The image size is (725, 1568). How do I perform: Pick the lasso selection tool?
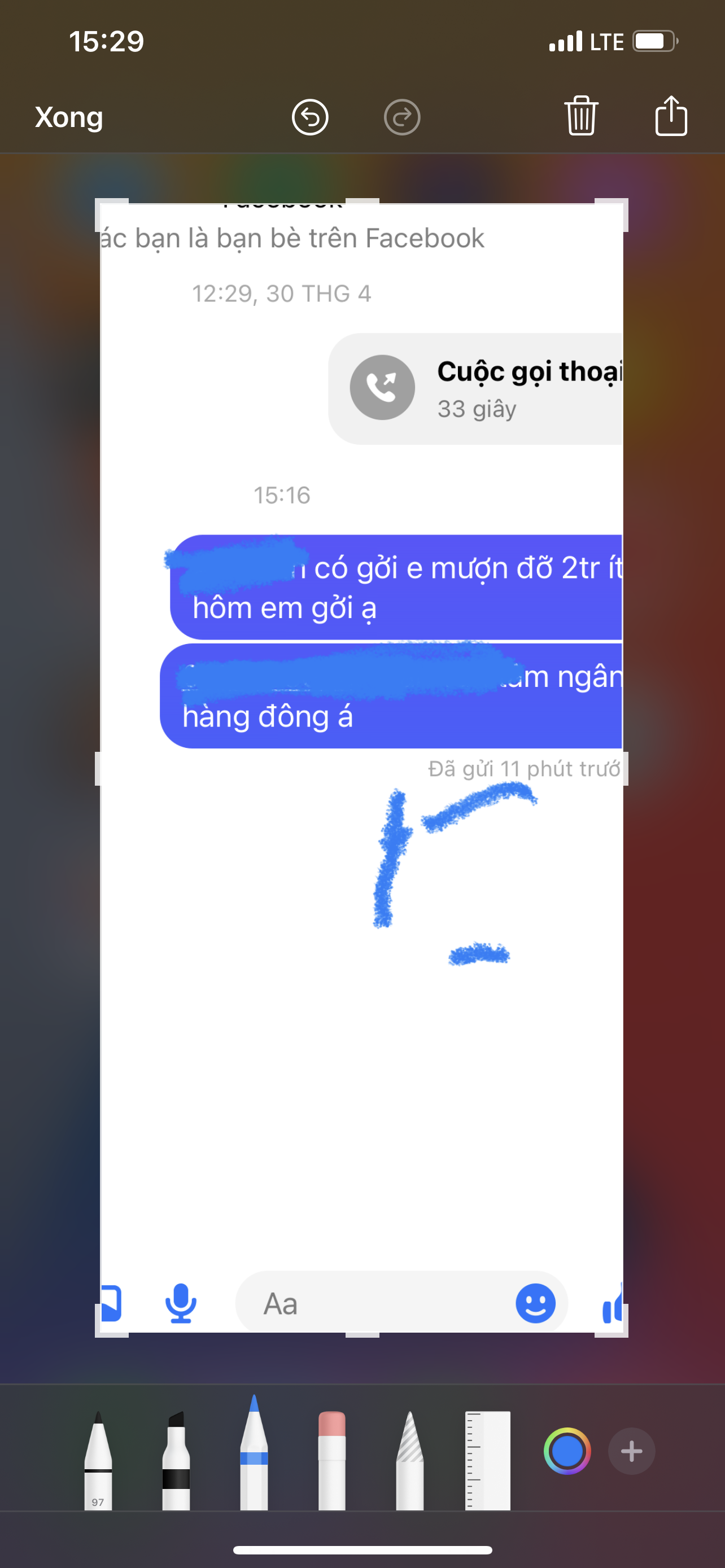pyautogui.click(x=410, y=1461)
